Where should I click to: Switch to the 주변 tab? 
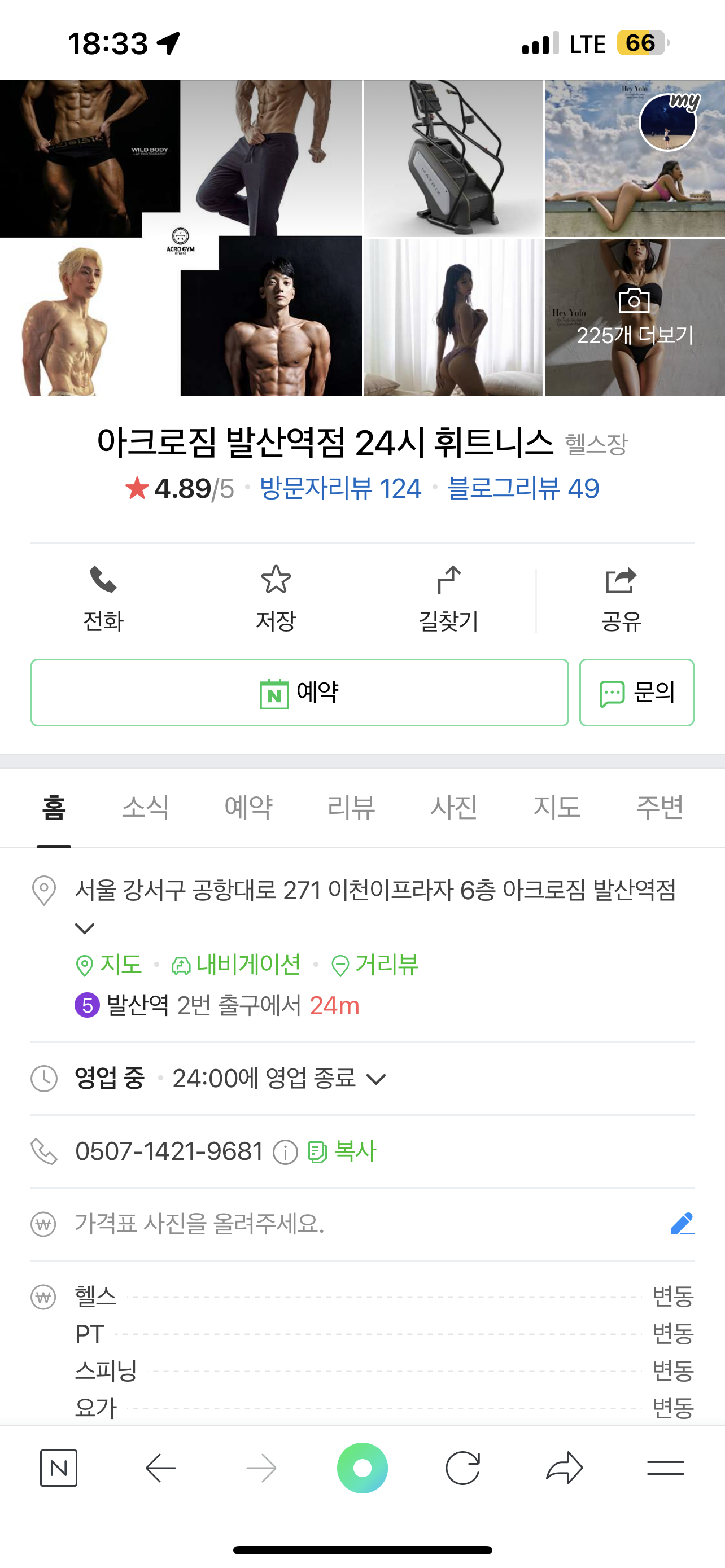tap(660, 807)
